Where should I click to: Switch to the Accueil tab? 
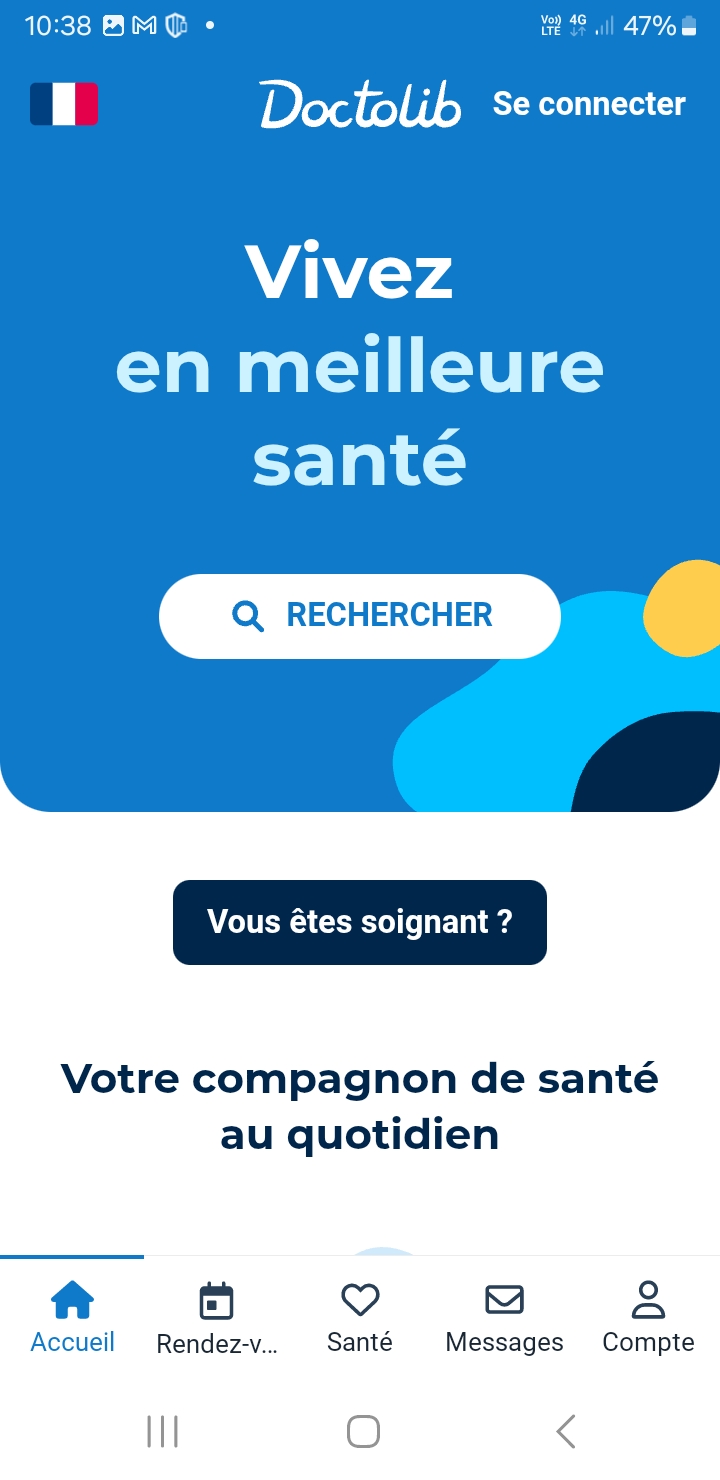(x=72, y=1318)
